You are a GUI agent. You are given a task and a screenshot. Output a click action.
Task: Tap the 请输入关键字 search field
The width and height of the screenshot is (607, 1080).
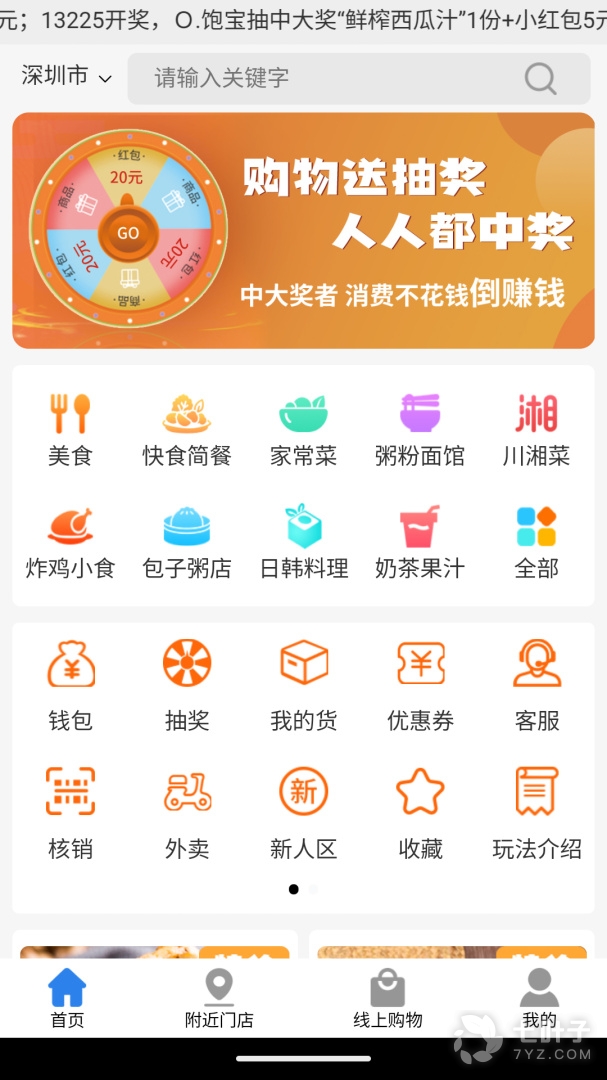click(330, 78)
